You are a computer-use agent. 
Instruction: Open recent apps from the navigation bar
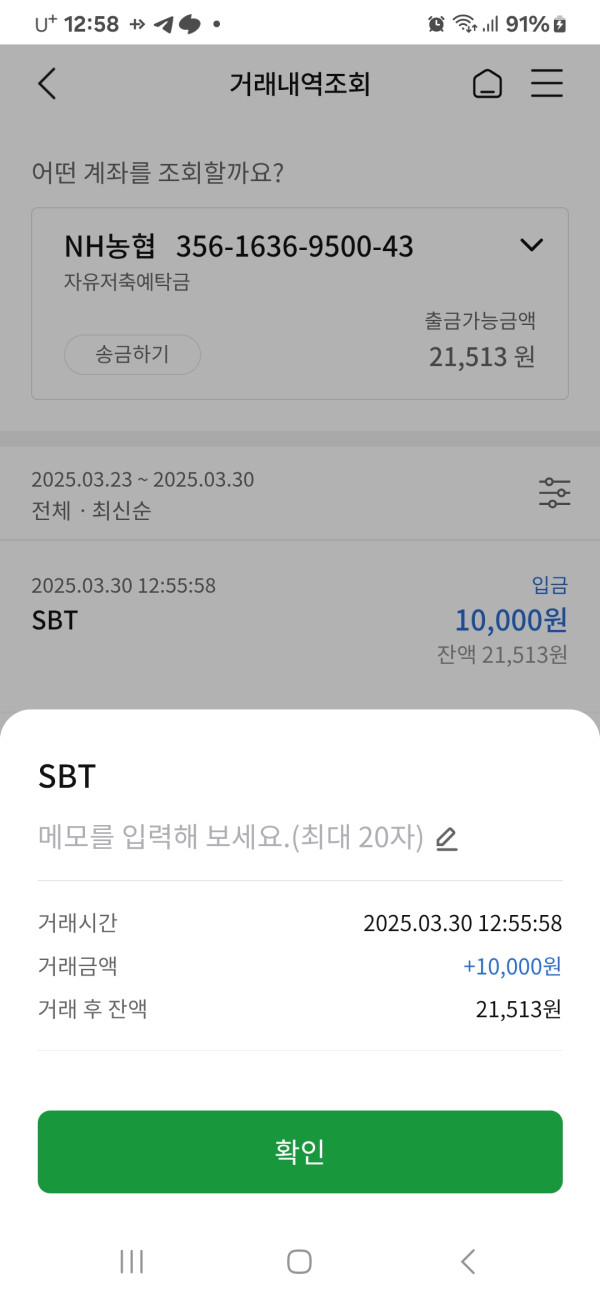pyautogui.click(x=132, y=1262)
